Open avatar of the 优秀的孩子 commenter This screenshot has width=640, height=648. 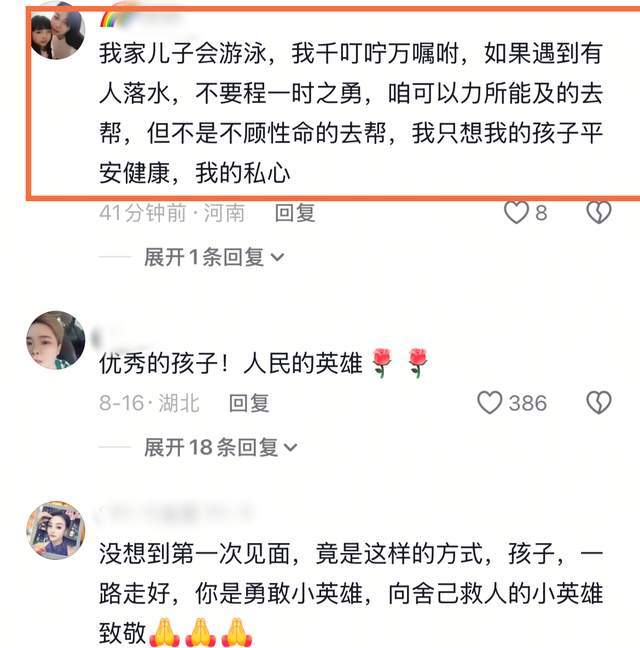(53, 339)
